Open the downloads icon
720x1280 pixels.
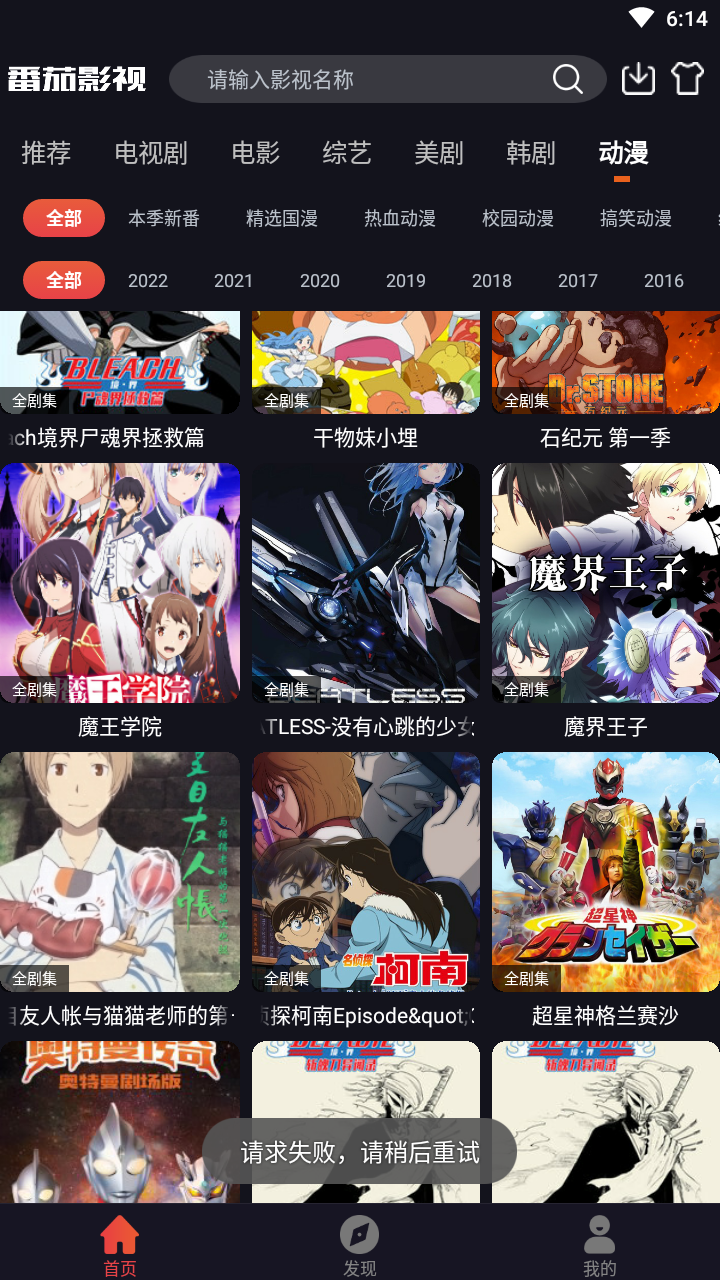click(x=638, y=79)
